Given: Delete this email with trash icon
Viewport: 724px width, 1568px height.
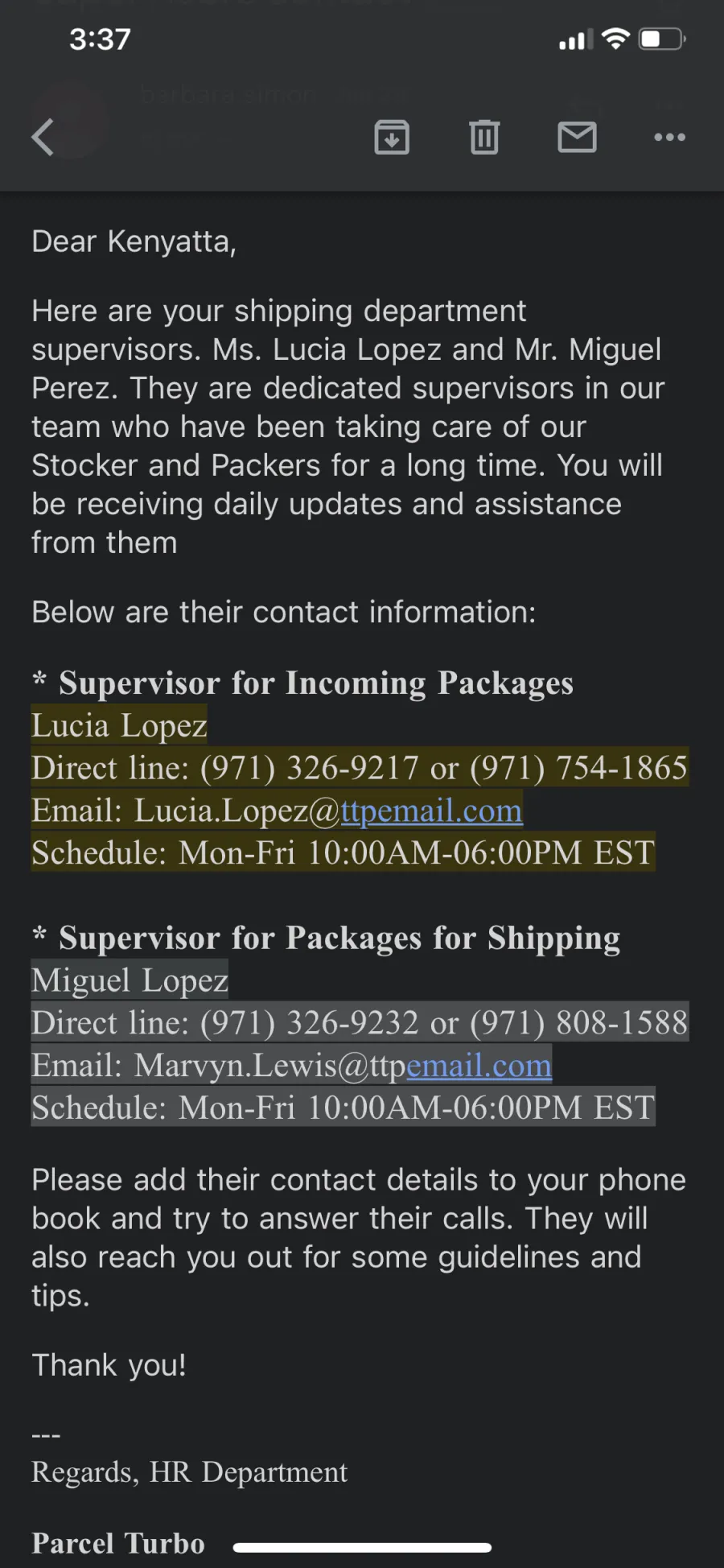Looking at the screenshot, I should 484,137.
